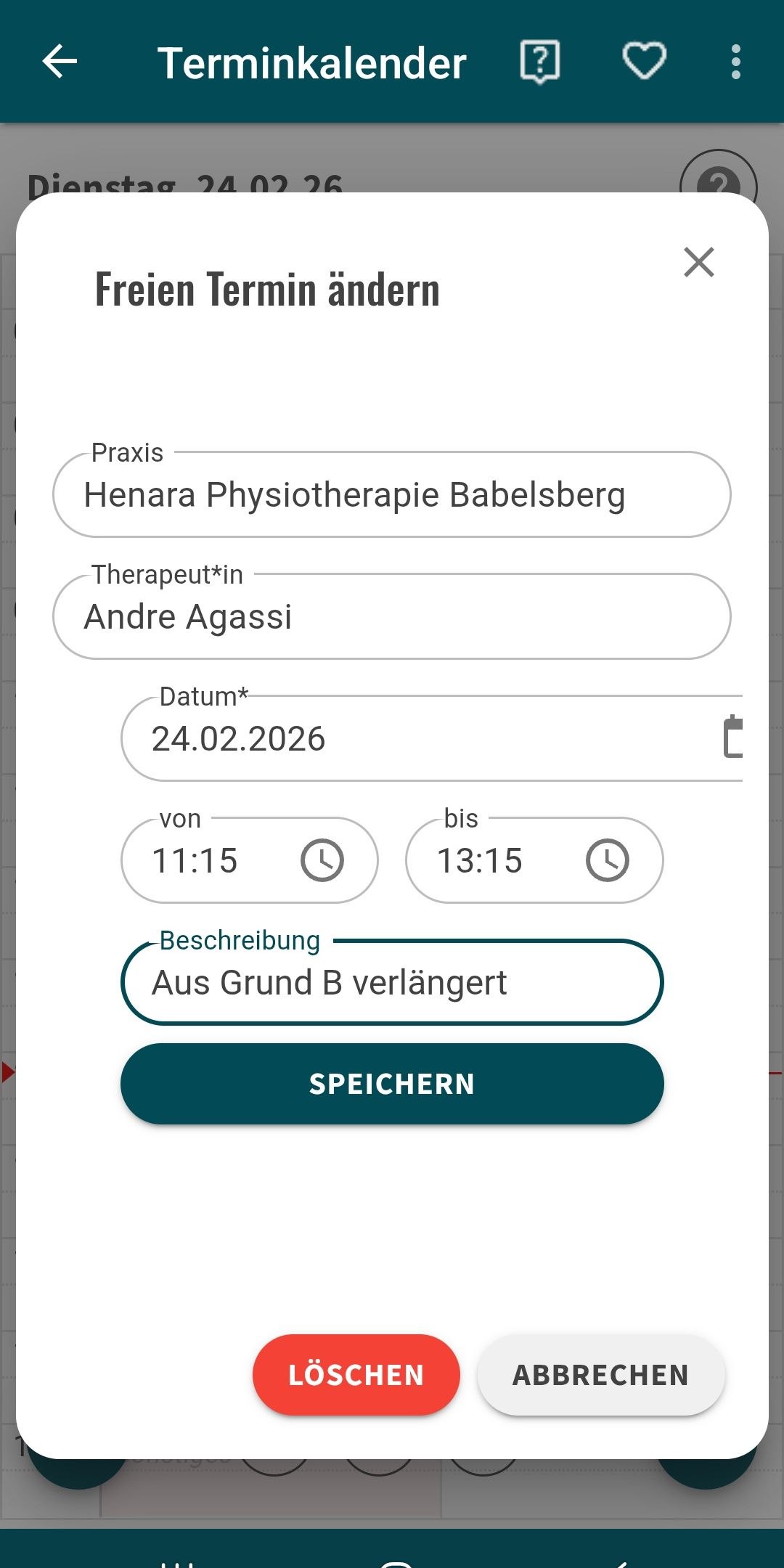Viewport: 784px width, 1568px height.
Task: Open the date picker calendar icon
Action: tap(733, 738)
